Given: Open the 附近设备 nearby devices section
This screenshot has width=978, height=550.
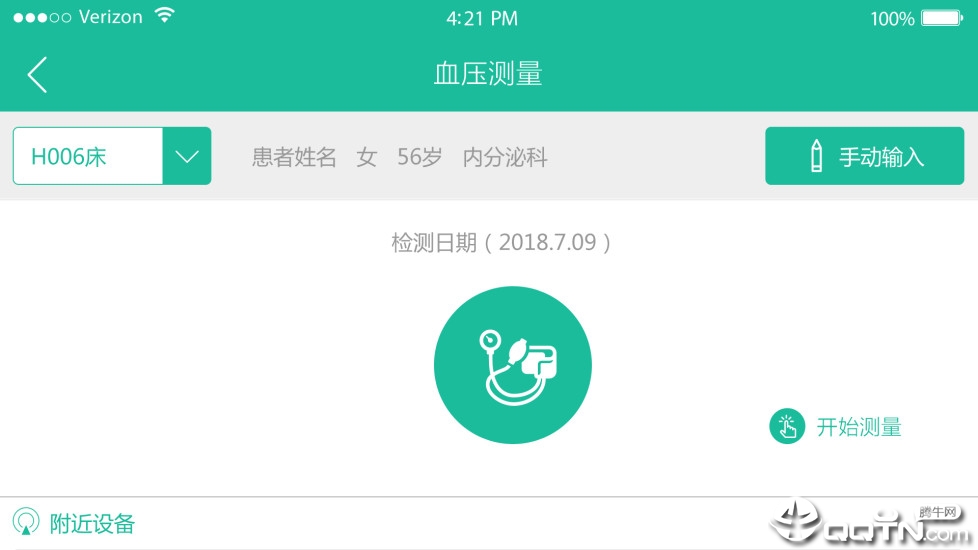Looking at the screenshot, I should pos(75,523).
